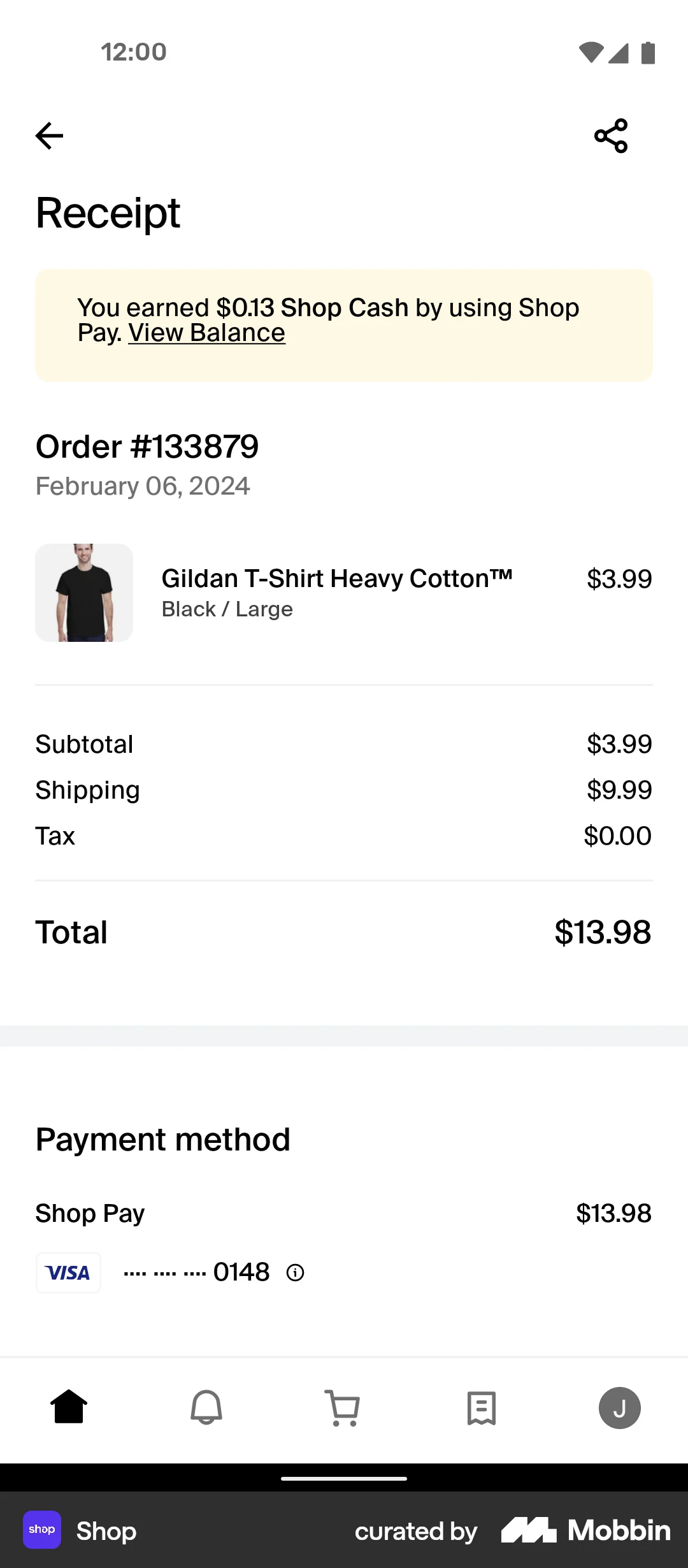
Task: Select the Shop Cash earned banner
Action: coord(344,323)
